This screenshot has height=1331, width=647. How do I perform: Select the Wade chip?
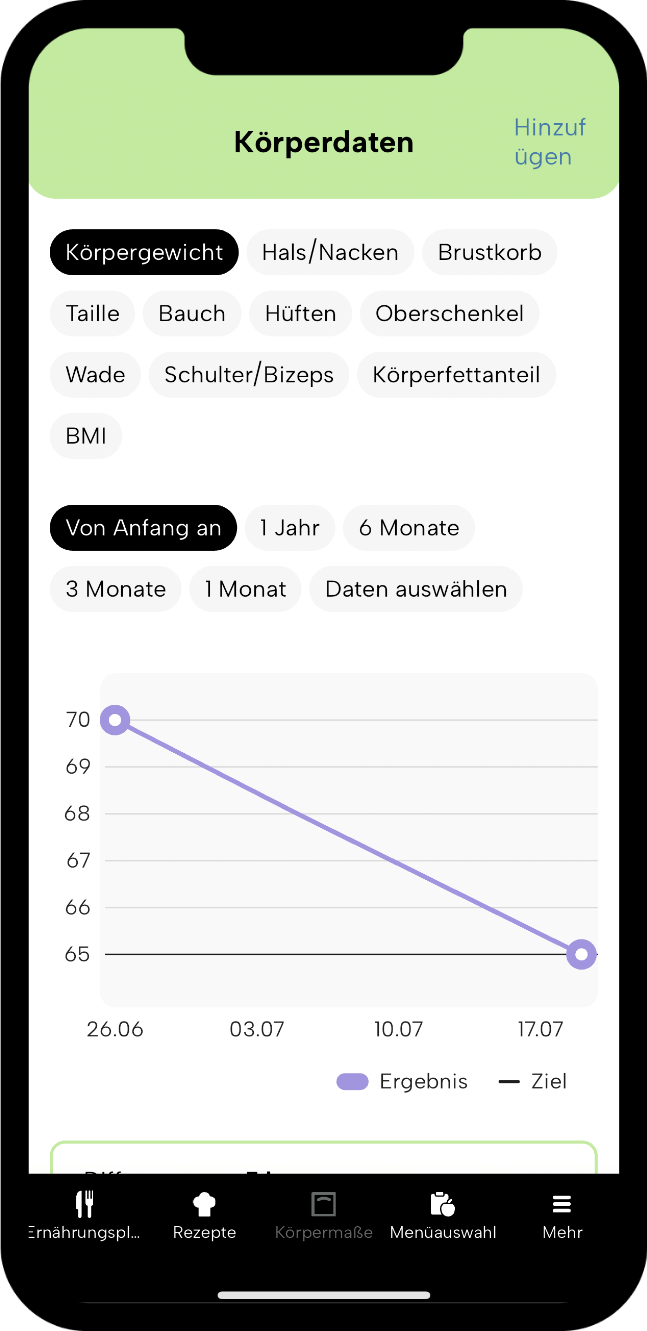96,375
